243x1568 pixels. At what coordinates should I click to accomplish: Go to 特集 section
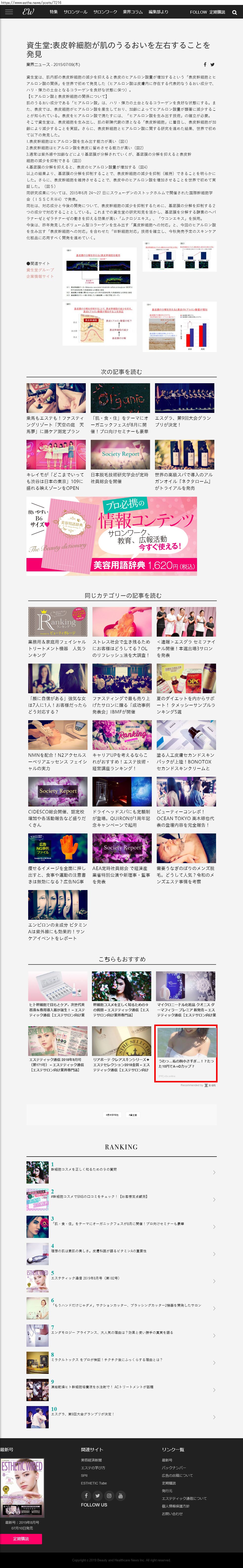[x=54, y=12]
